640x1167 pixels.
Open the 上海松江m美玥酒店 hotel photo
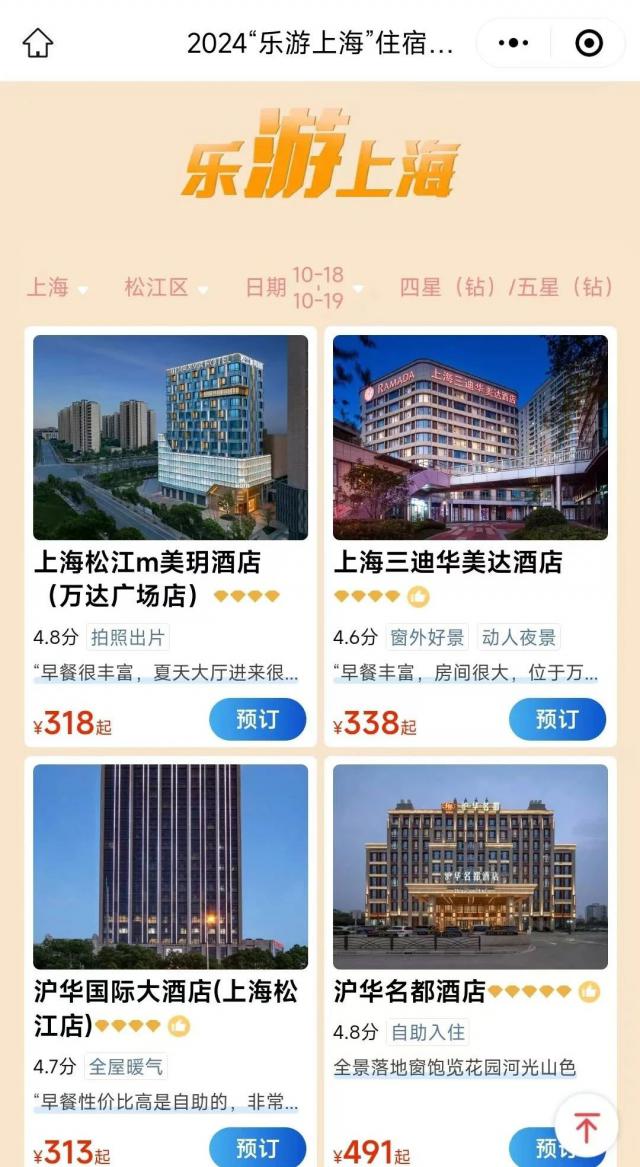tap(170, 437)
